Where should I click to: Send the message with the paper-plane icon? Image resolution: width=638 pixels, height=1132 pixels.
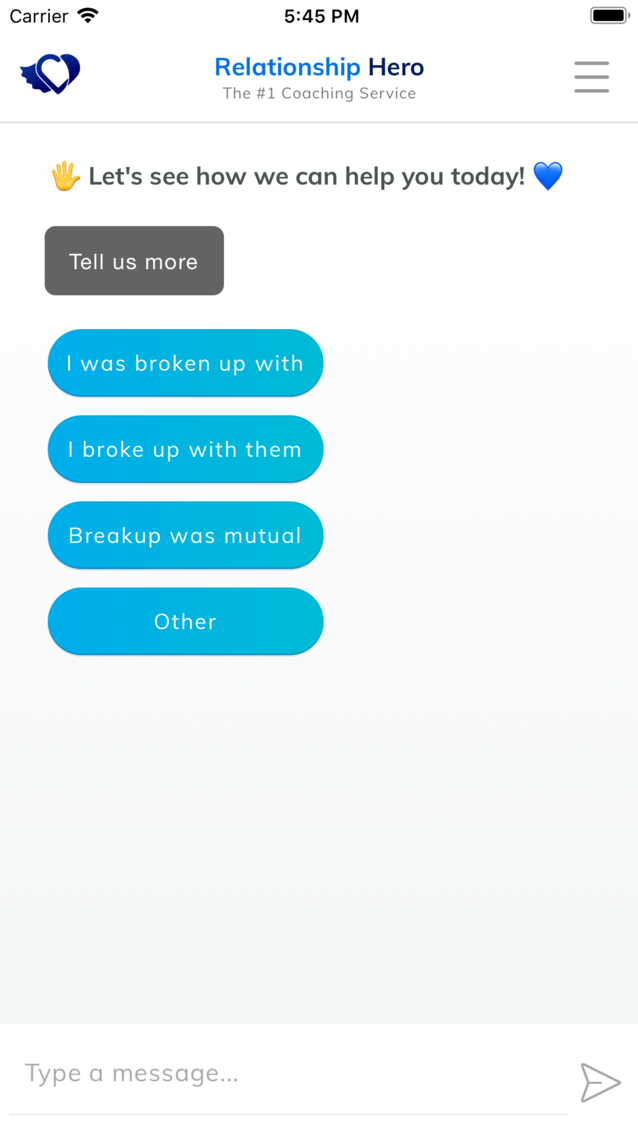point(600,1082)
